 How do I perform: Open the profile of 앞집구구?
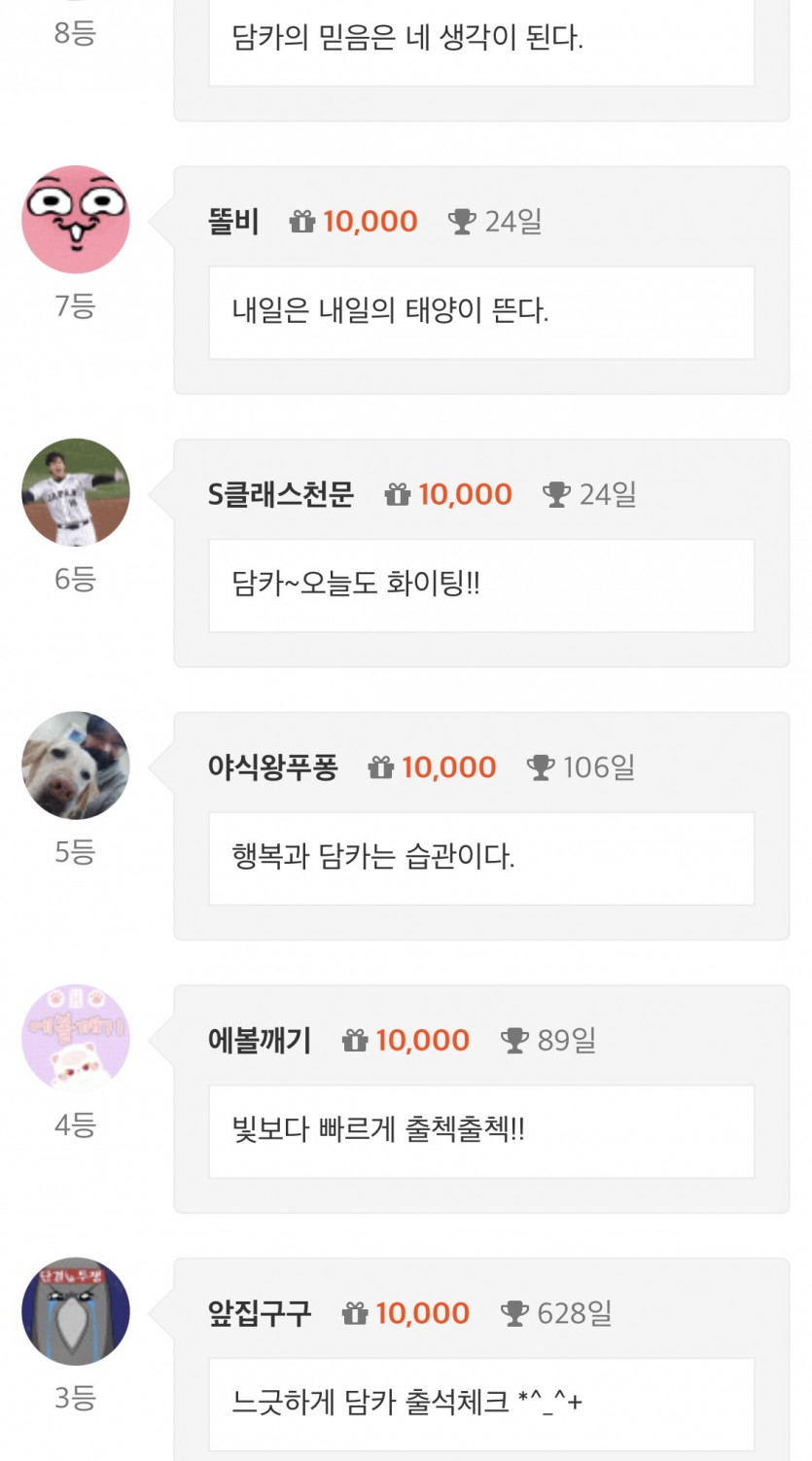click(x=257, y=1312)
